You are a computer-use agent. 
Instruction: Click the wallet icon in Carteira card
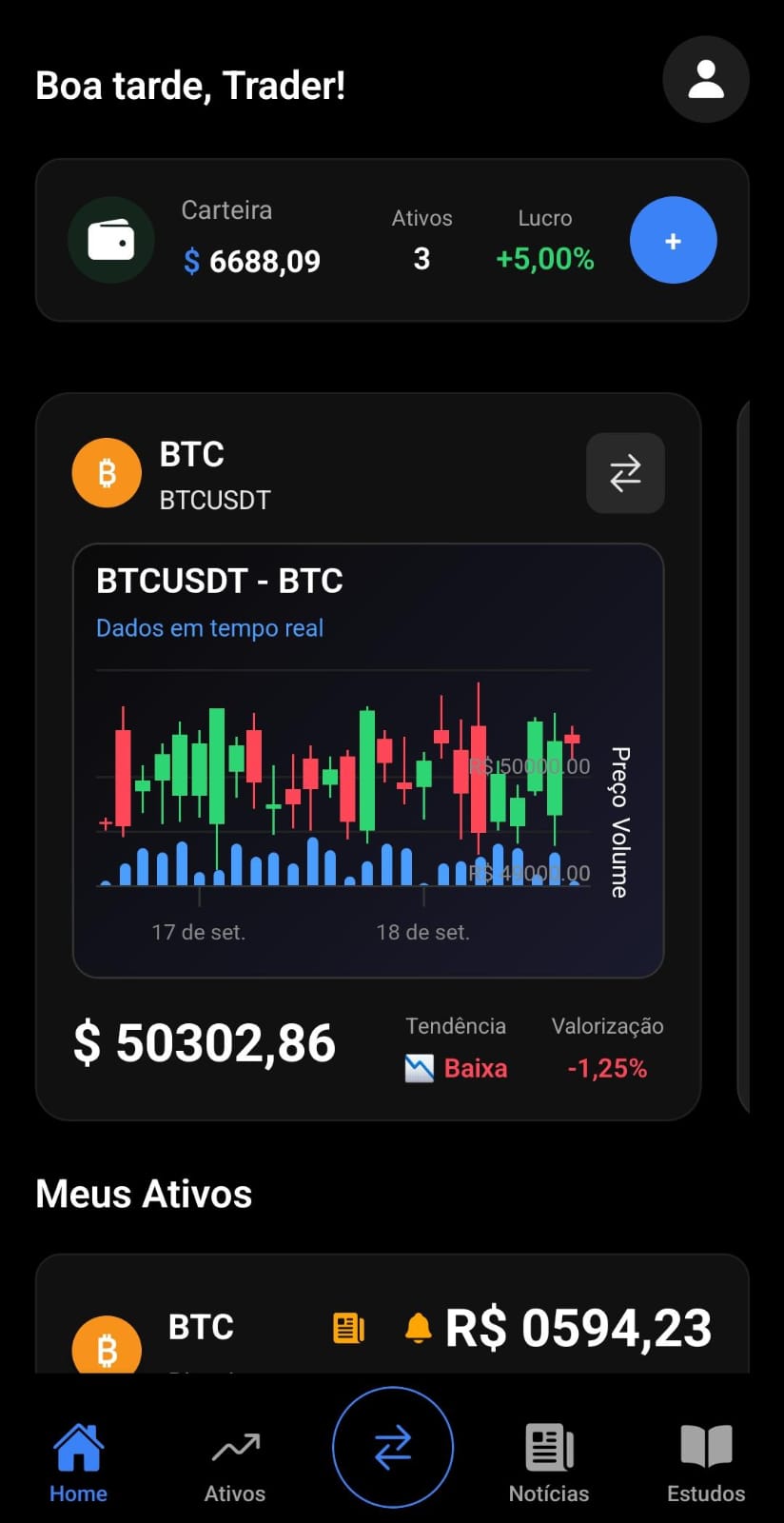(x=111, y=240)
